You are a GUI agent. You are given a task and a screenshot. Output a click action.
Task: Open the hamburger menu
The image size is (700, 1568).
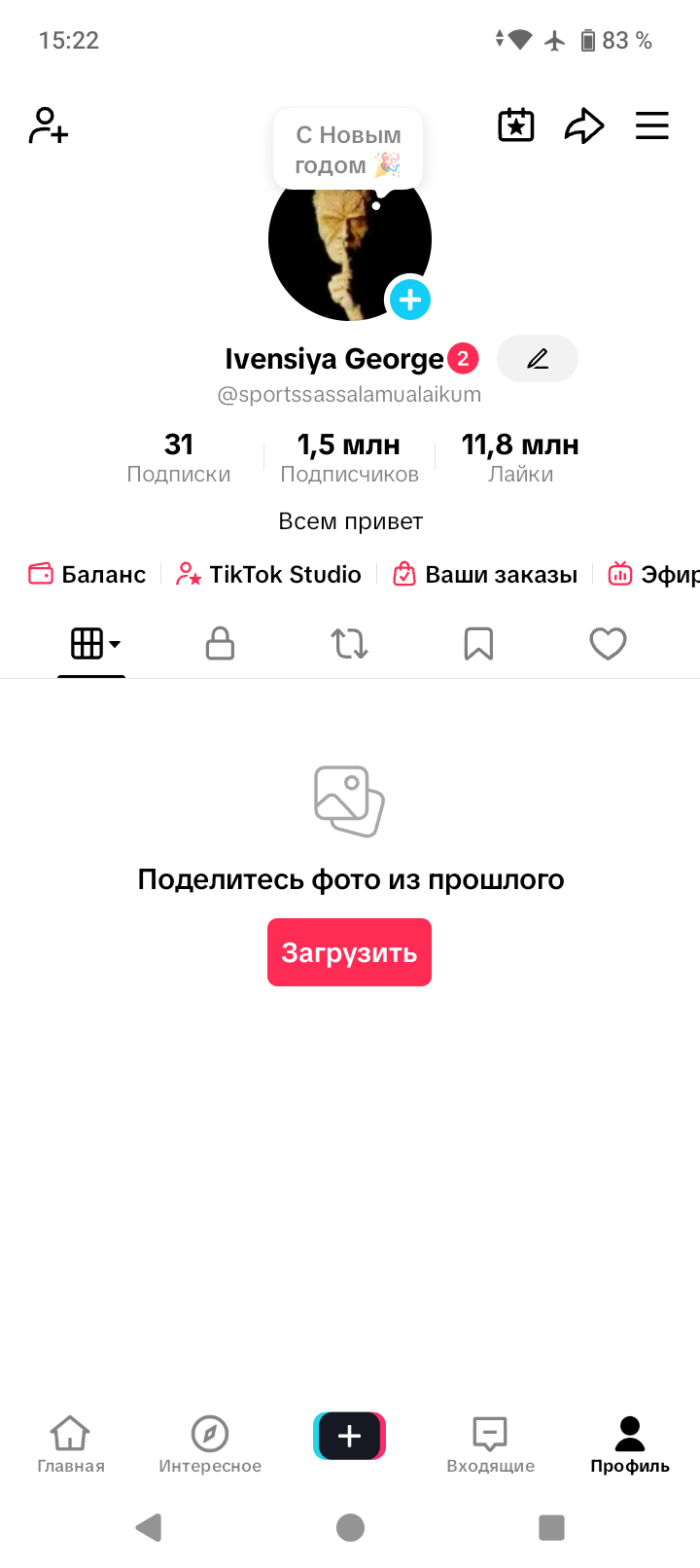[x=652, y=125]
